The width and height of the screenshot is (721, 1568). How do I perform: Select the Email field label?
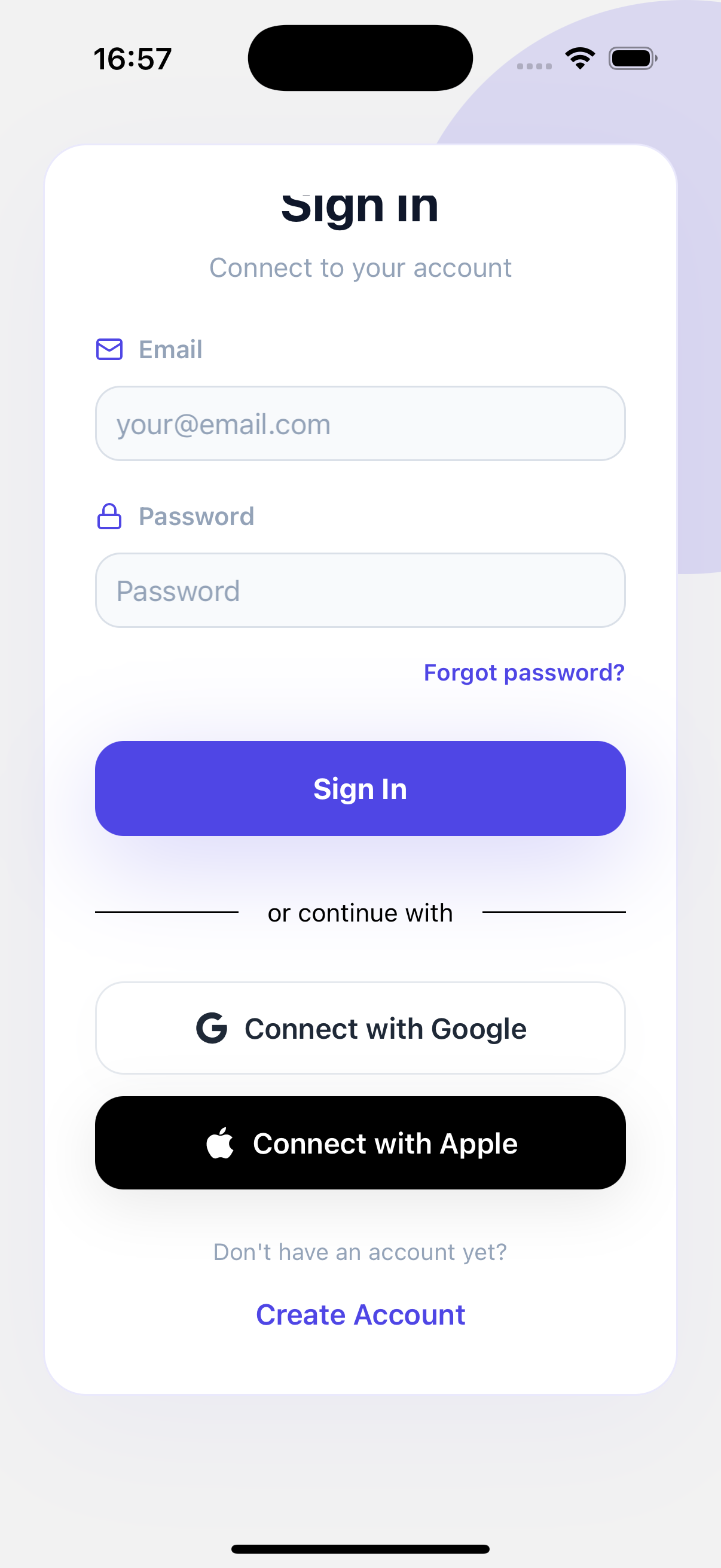170,349
